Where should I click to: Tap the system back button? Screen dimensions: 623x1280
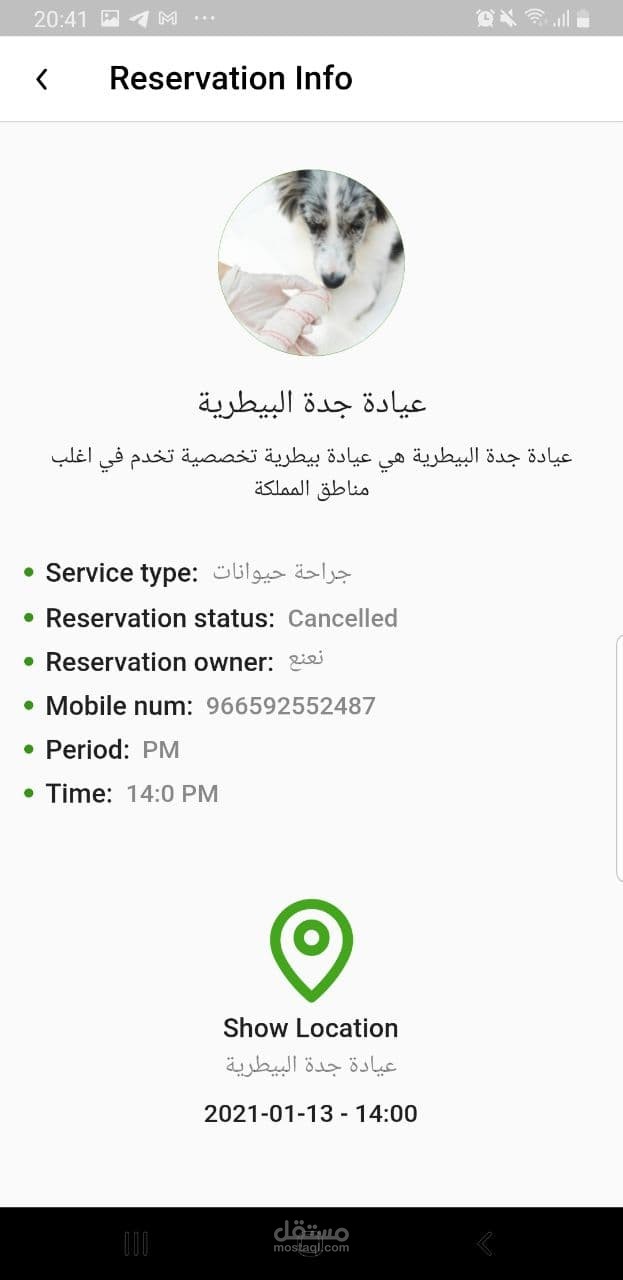[x=485, y=1243]
